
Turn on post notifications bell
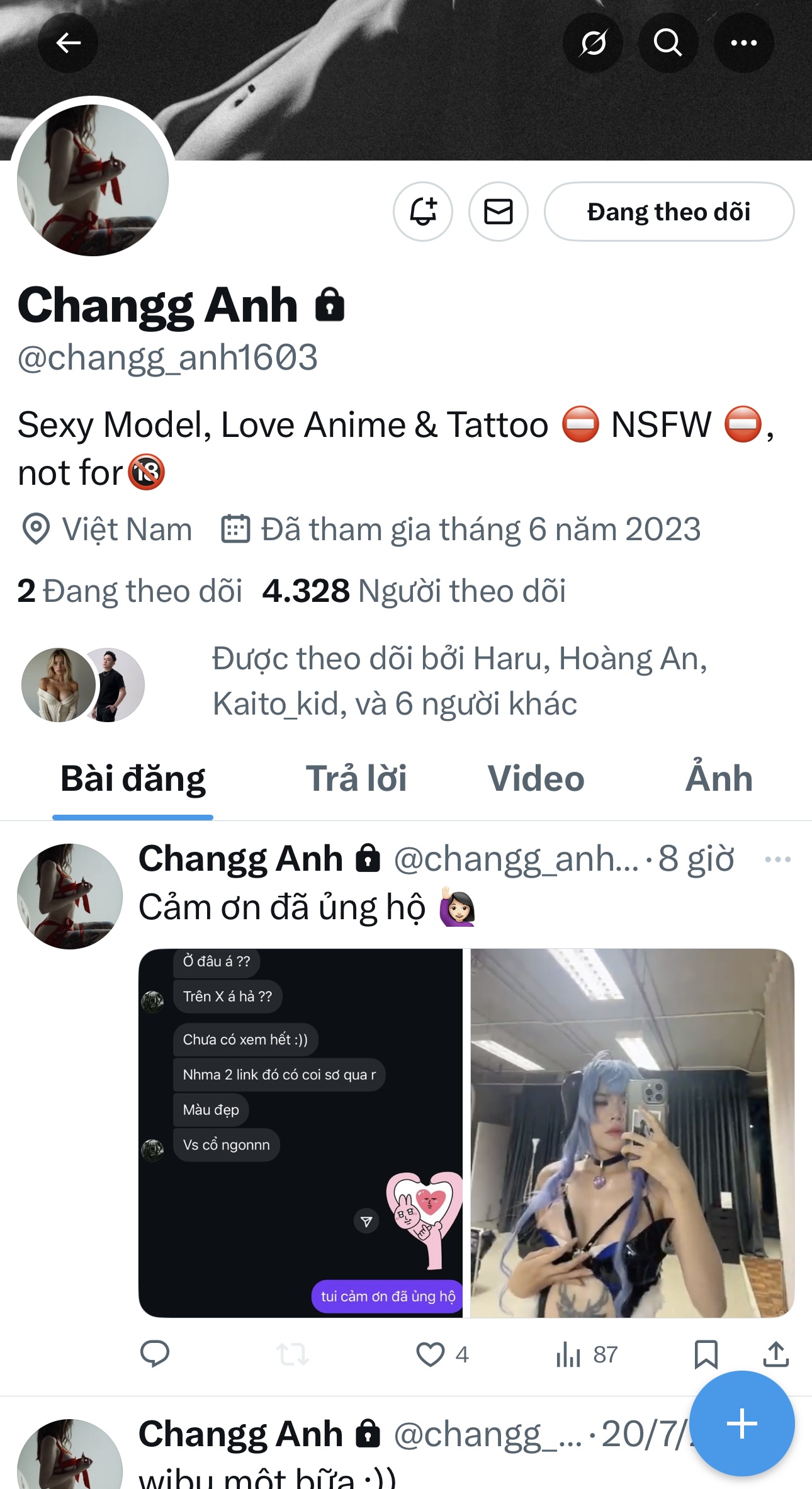click(423, 212)
